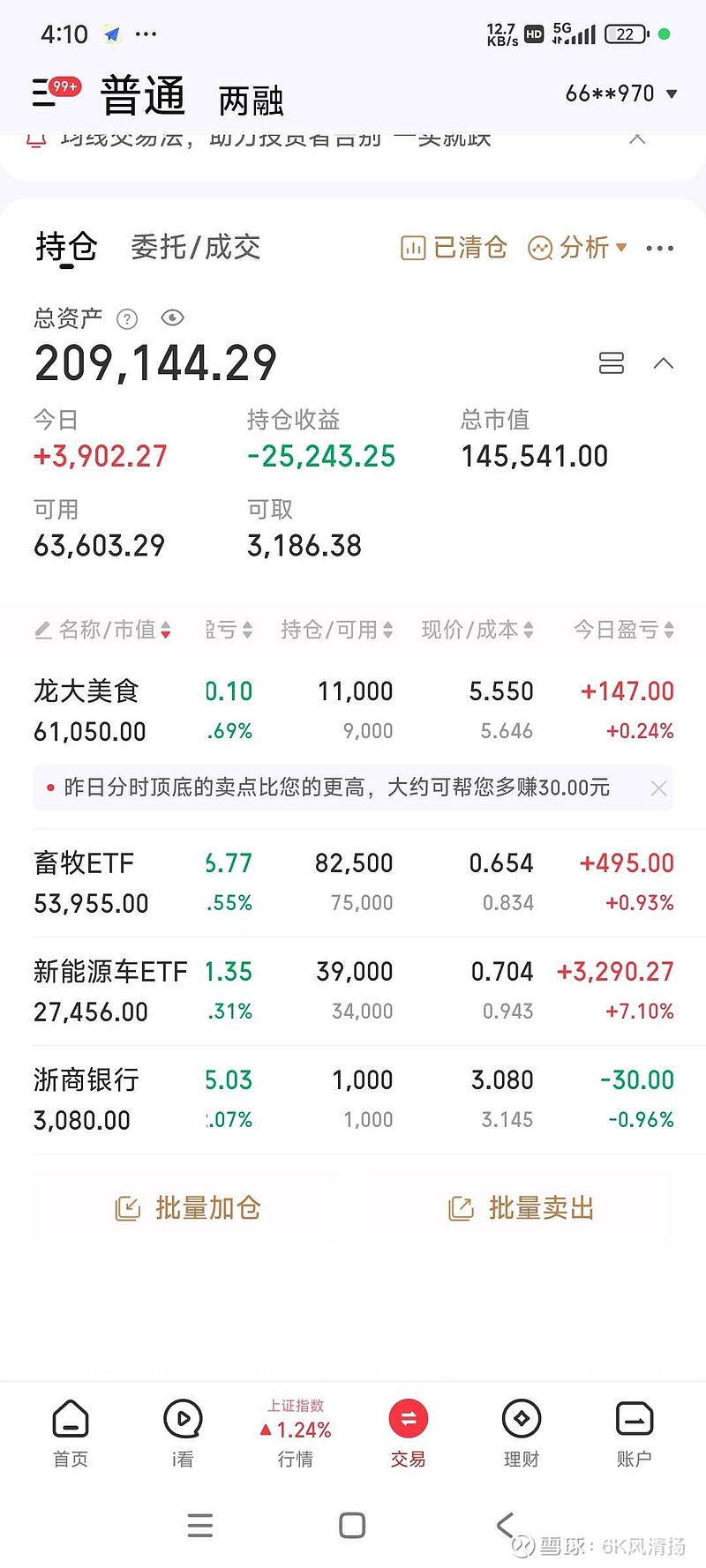Switch to the 两融 tab
This screenshot has height=1568, width=706.
251,101
